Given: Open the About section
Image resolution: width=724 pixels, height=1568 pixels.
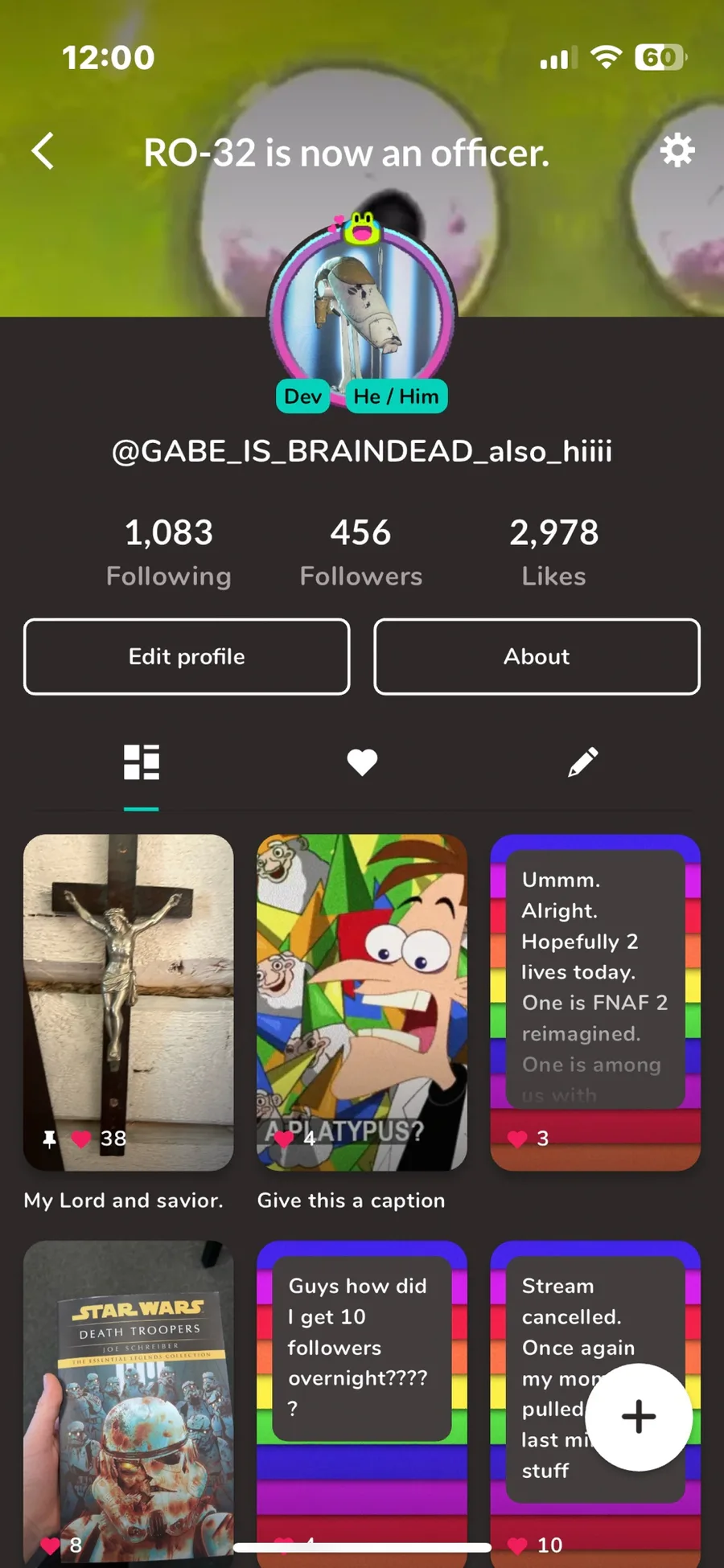Looking at the screenshot, I should (x=537, y=656).
